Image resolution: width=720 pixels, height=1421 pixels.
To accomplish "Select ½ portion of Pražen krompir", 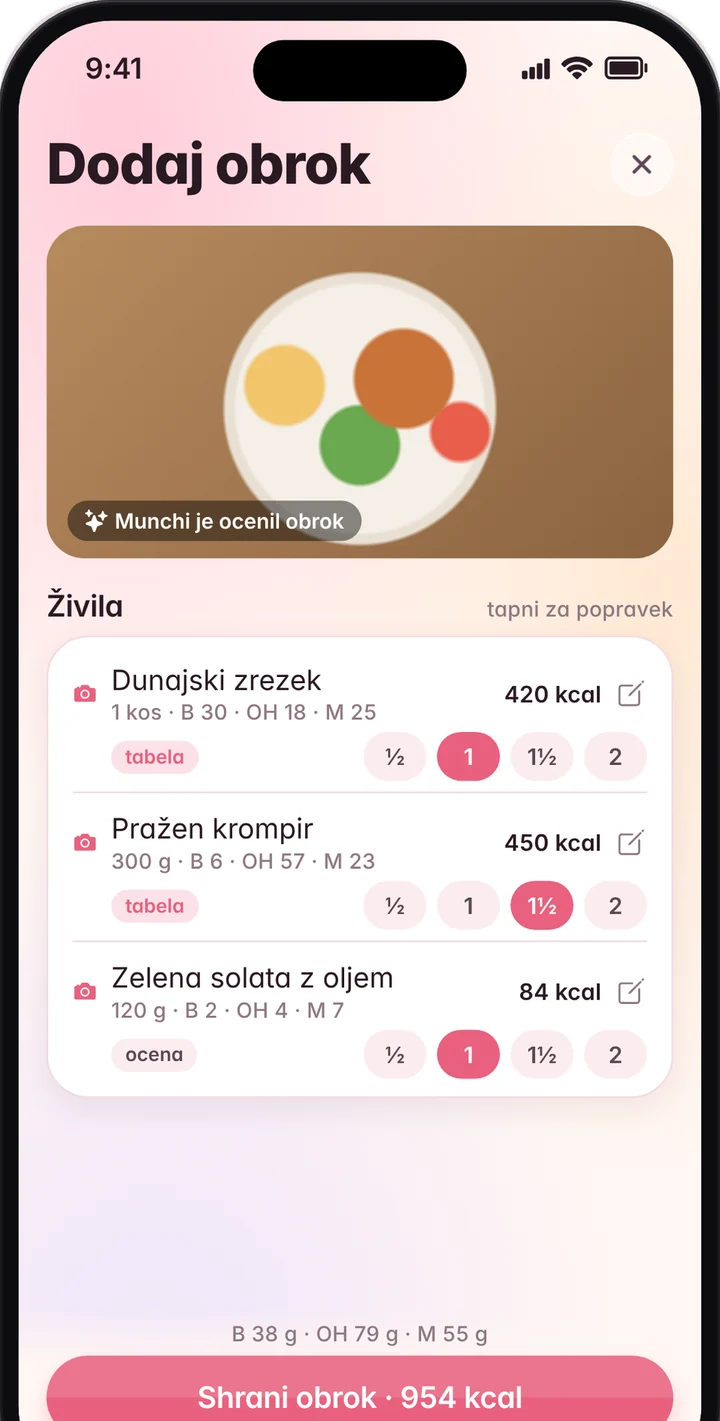I will pyautogui.click(x=395, y=906).
